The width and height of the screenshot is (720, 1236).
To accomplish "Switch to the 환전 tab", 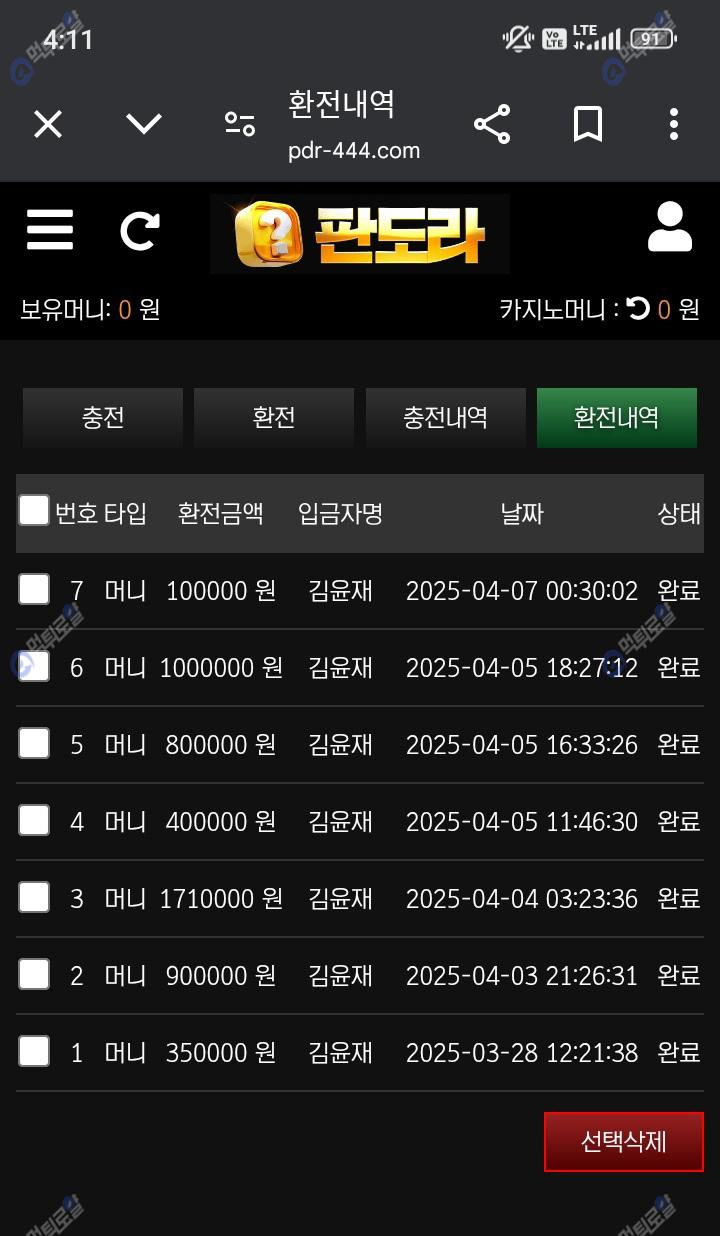I will tap(274, 418).
